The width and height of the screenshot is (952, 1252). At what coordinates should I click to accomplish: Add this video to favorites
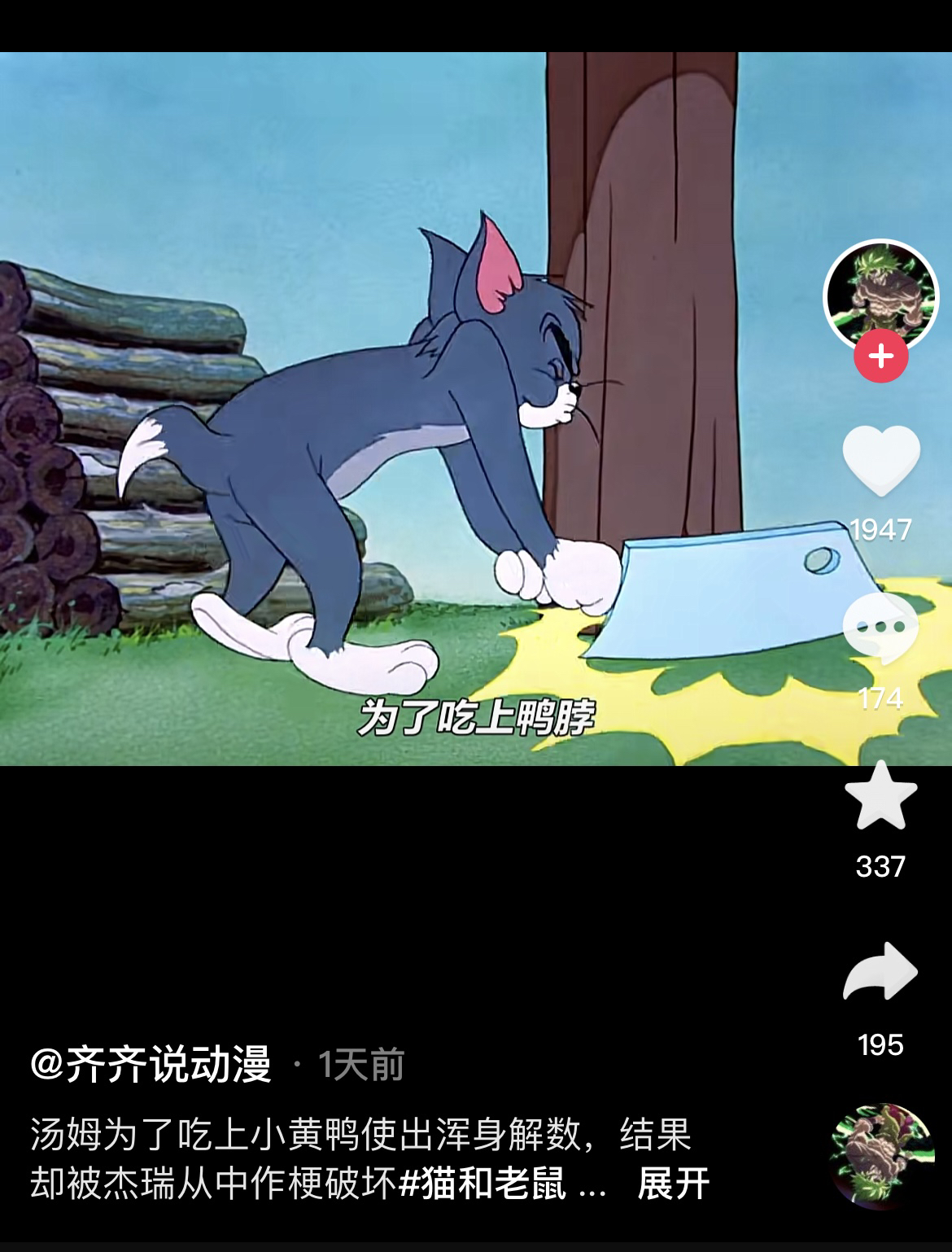pyautogui.click(x=880, y=795)
